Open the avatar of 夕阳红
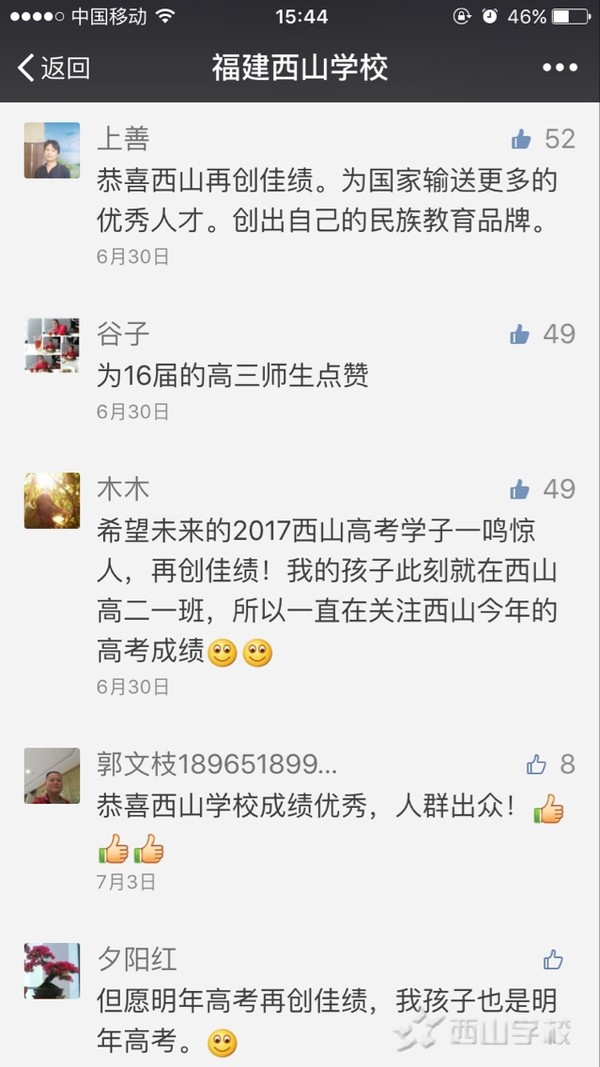The width and height of the screenshot is (600, 1067). coord(51,970)
